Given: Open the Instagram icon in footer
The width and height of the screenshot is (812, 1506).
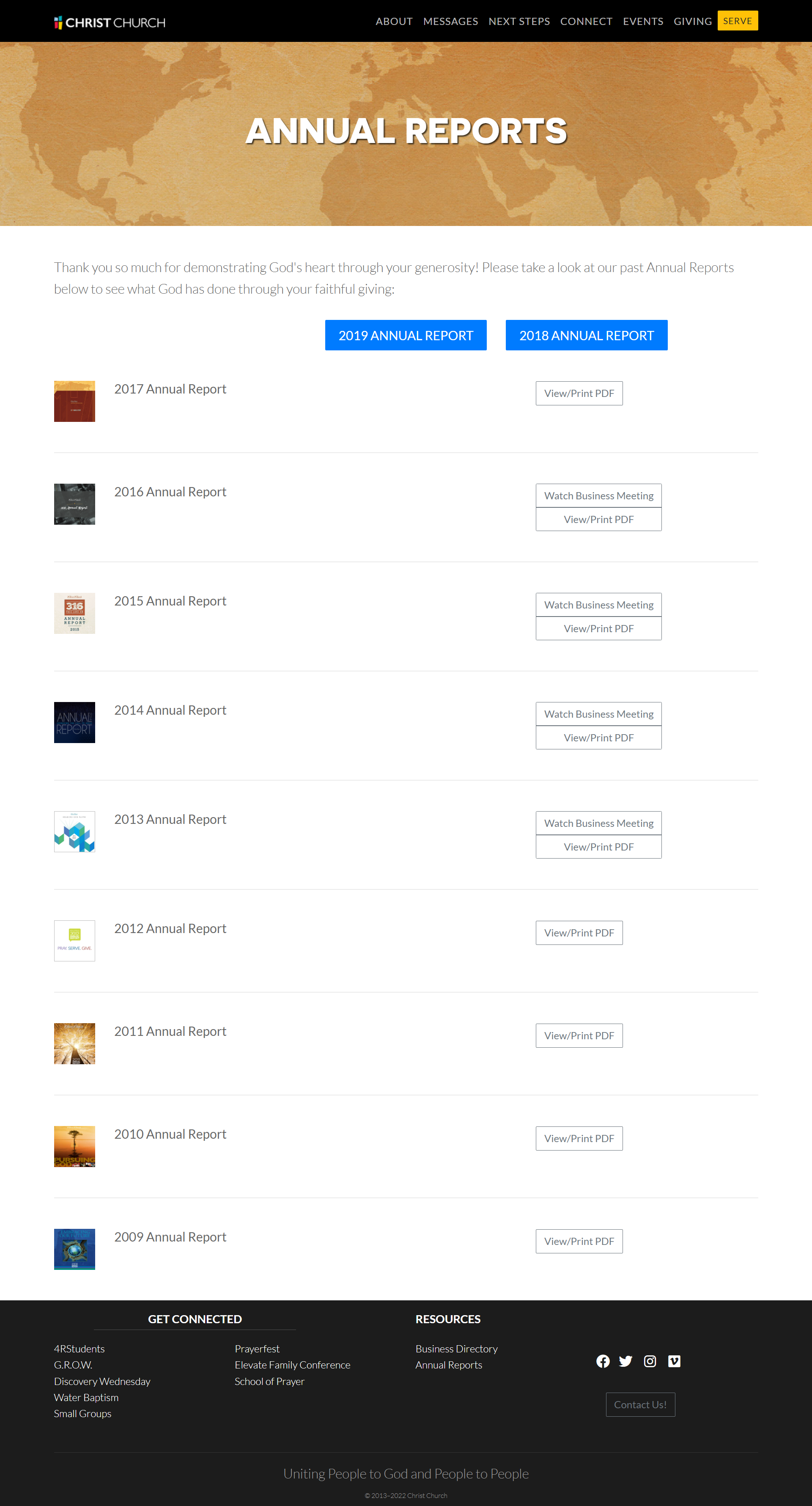Looking at the screenshot, I should coord(650,1361).
